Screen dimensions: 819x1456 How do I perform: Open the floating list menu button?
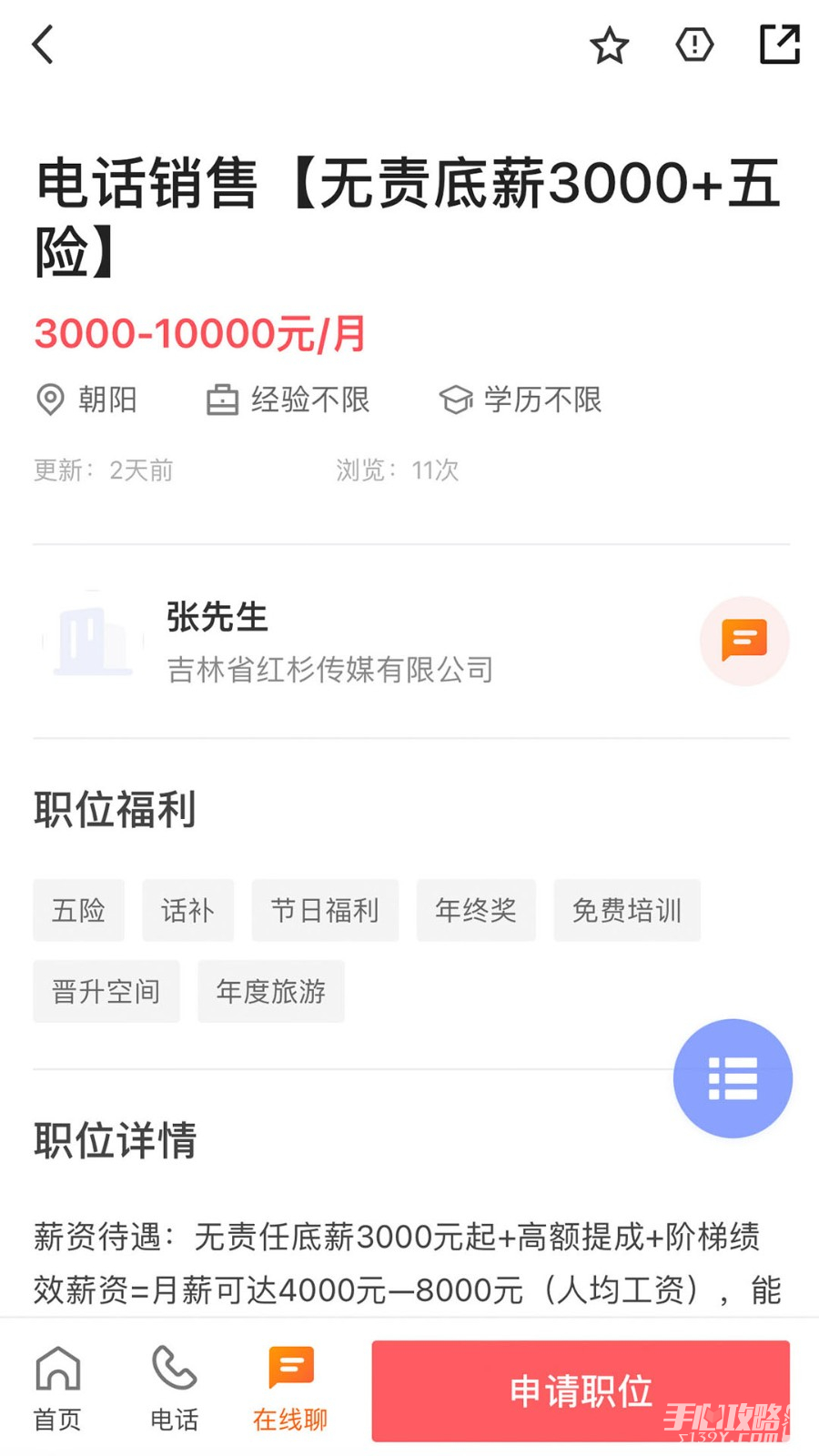pos(733,1077)
